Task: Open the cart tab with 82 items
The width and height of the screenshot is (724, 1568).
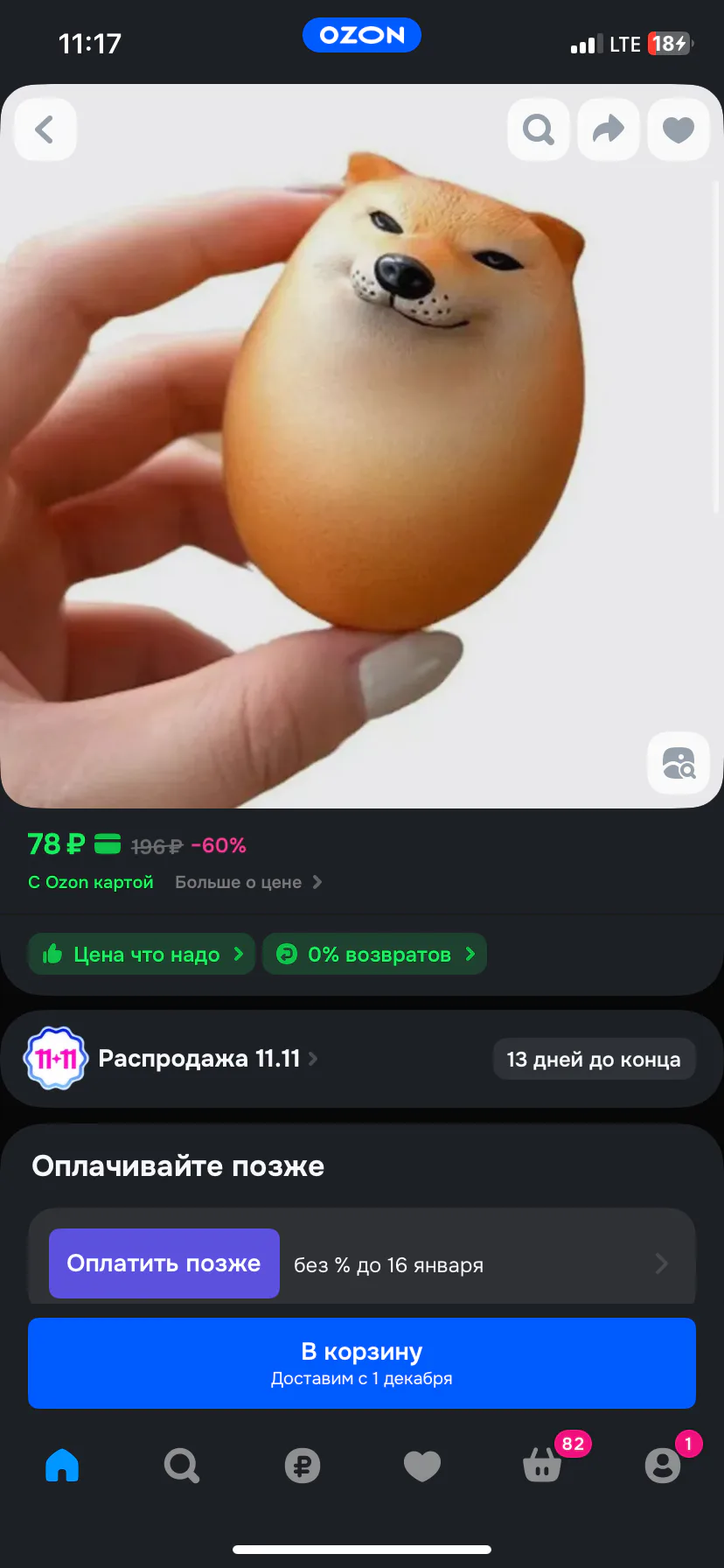Action: coord(543,1465)
